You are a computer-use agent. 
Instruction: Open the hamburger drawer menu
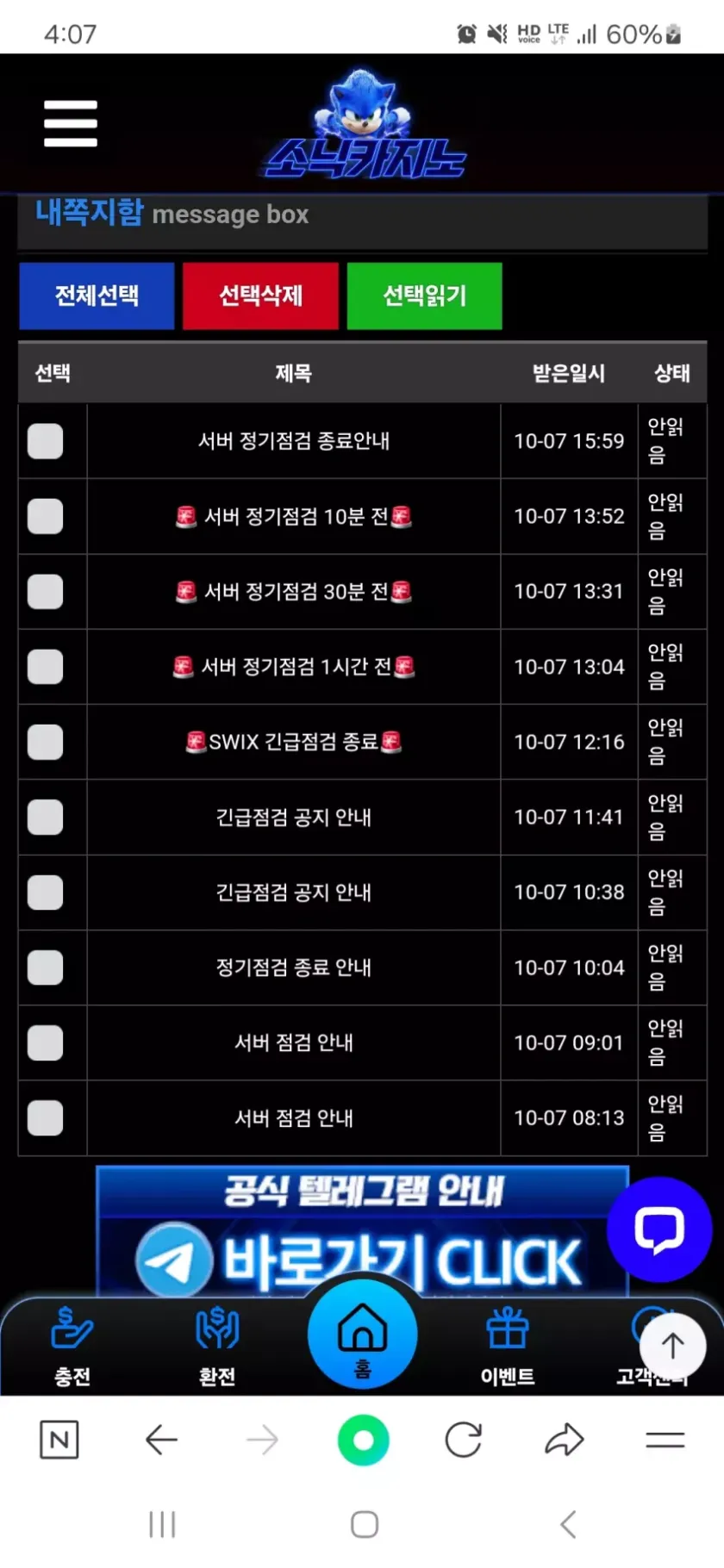point(71,123)
